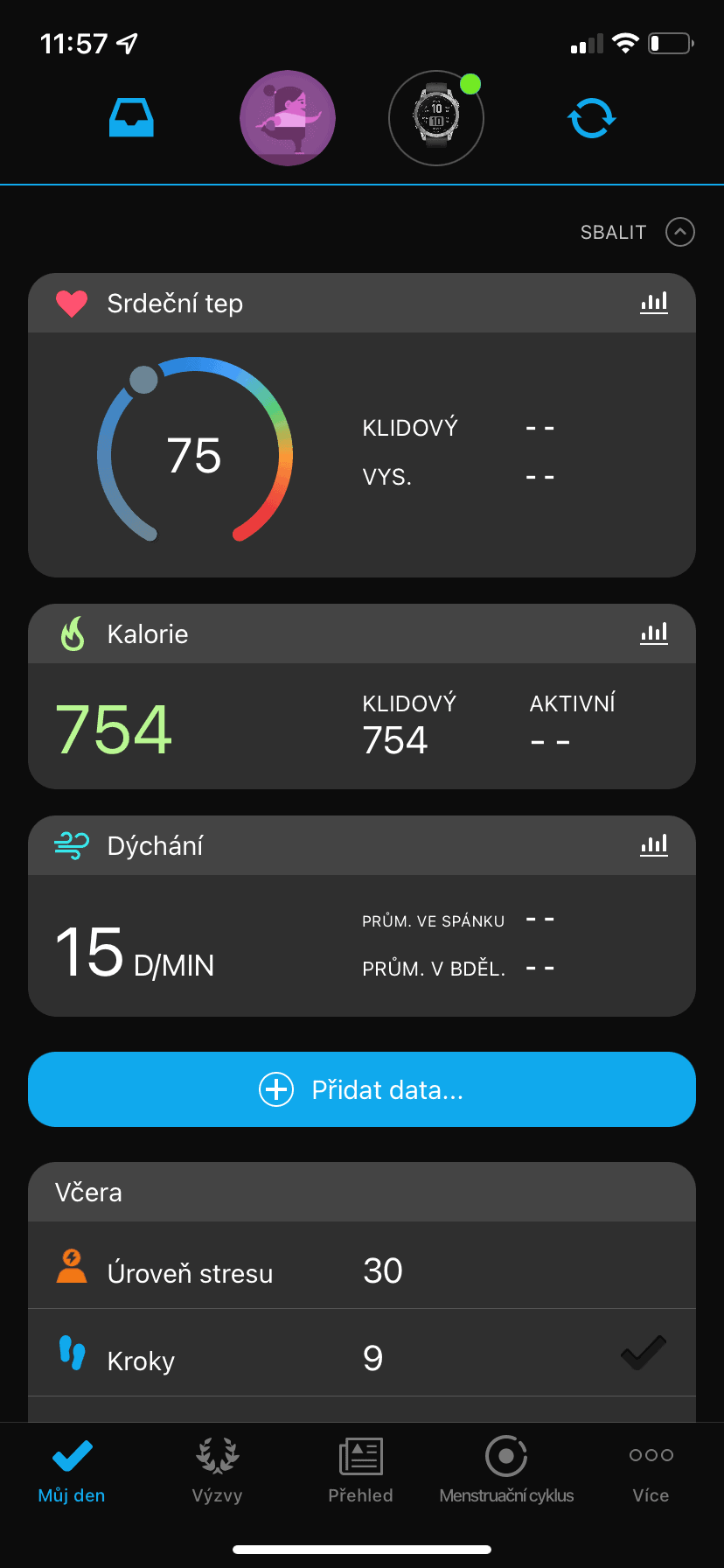
Task: Tap the heart rate gauge showing 75
Action: (196, 453)
